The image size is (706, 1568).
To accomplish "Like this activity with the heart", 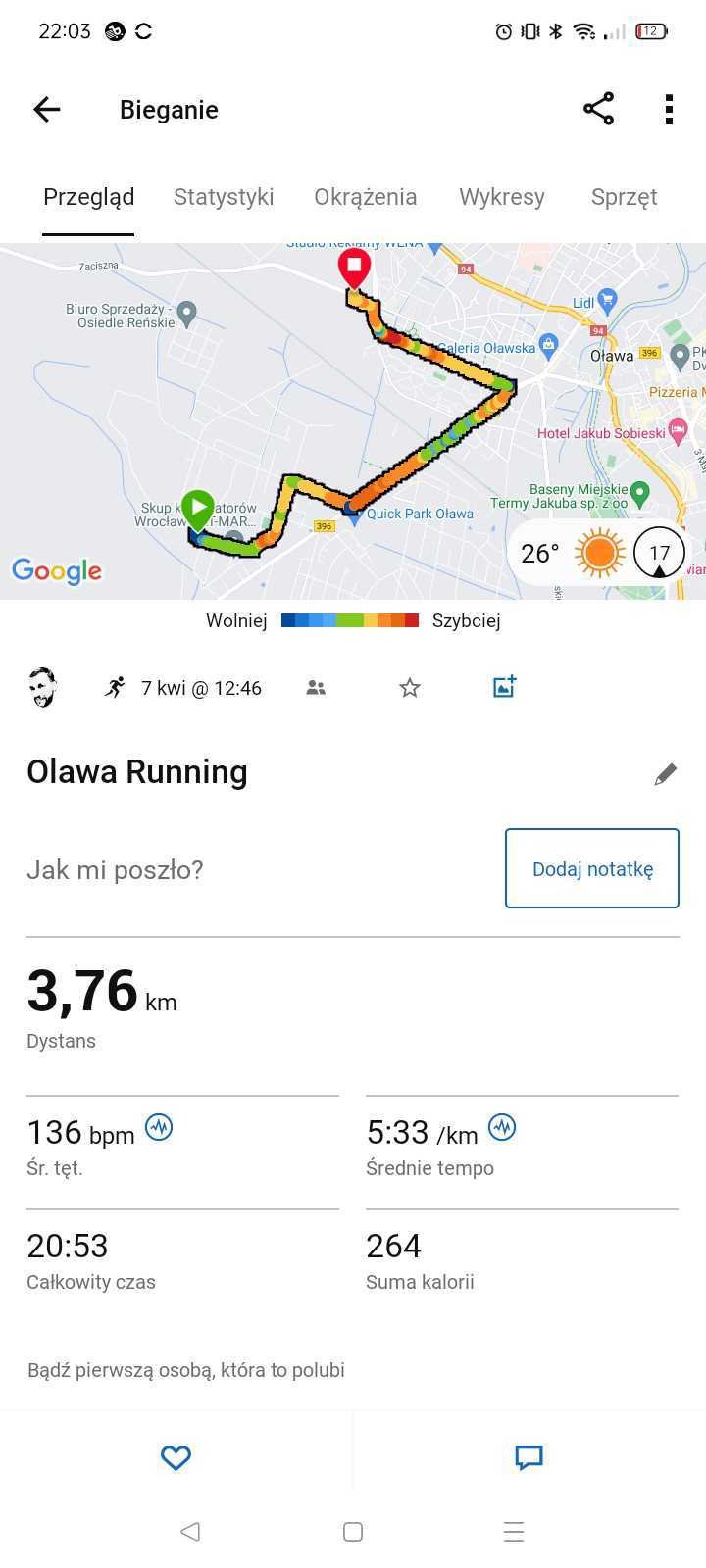I will (x=176, y=1457).
